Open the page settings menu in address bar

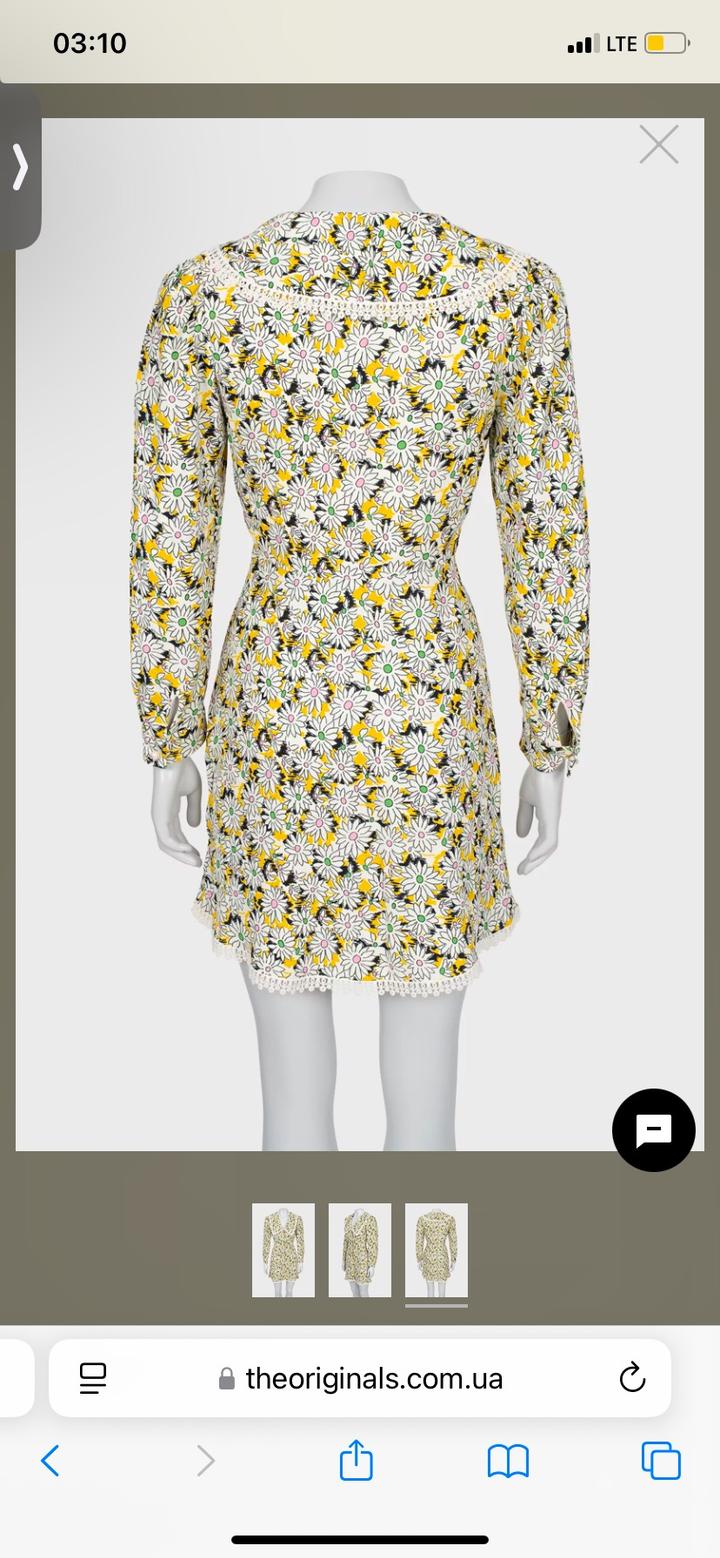tap(93, 1378)
